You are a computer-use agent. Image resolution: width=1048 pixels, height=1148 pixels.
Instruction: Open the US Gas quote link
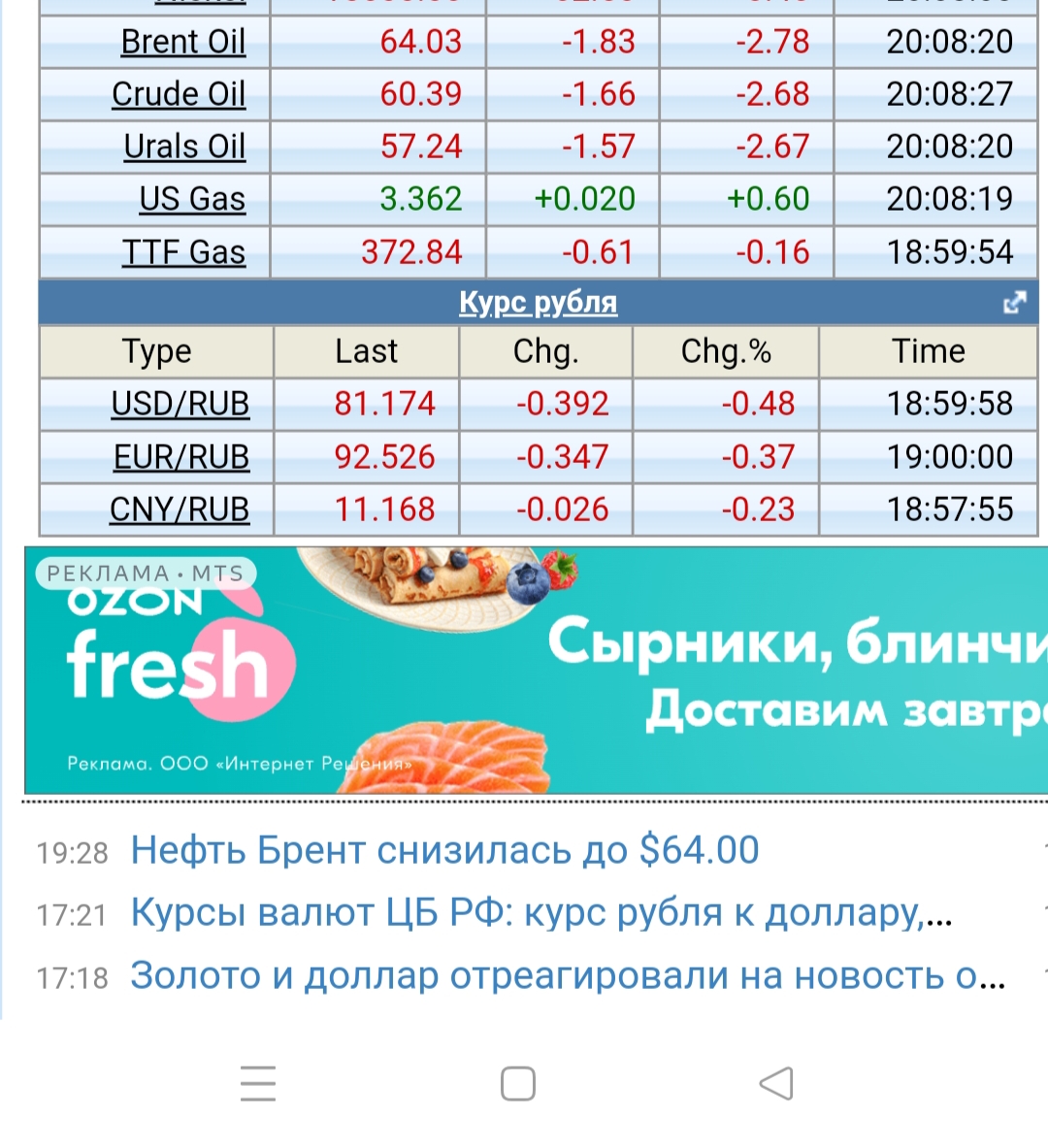pos(192,199)
